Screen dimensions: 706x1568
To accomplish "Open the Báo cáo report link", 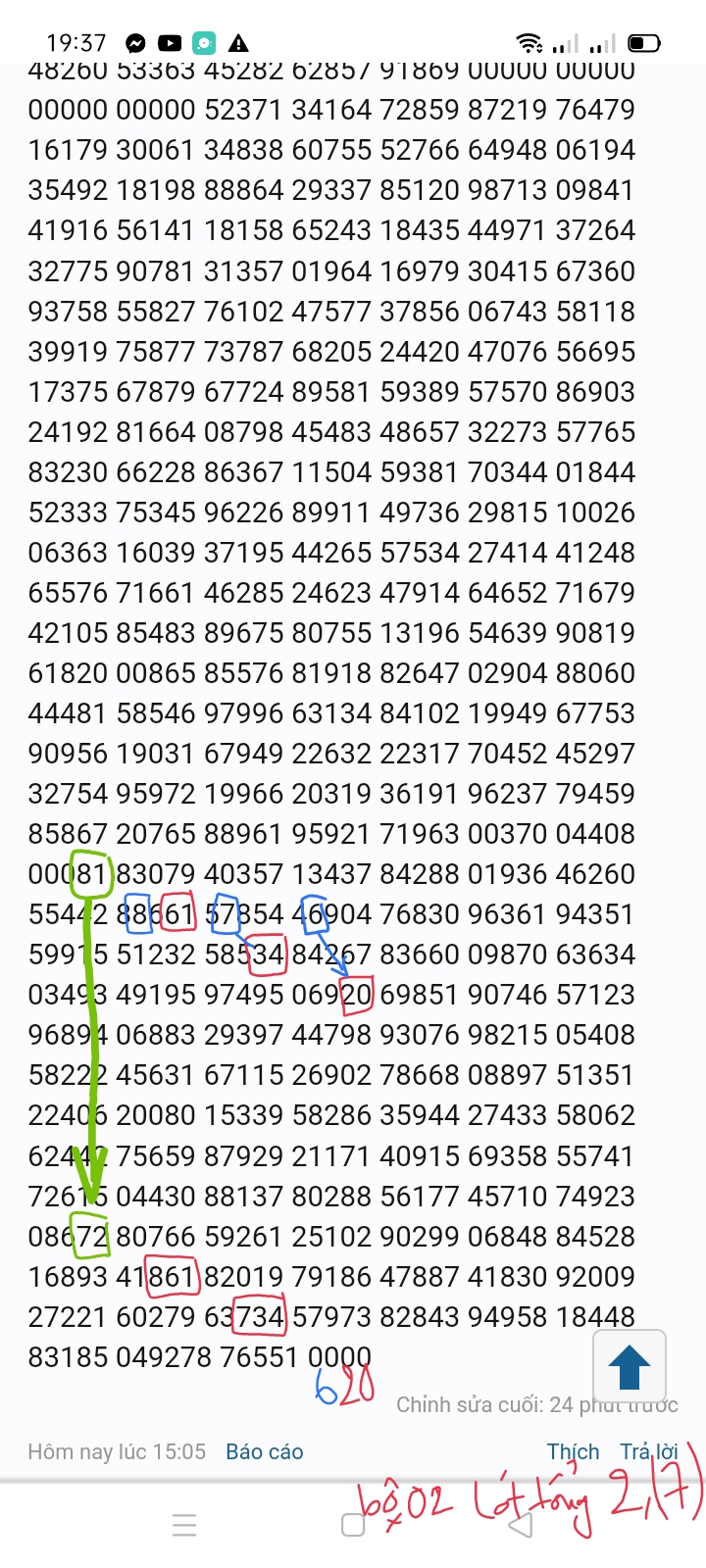I will point(264,1451).
